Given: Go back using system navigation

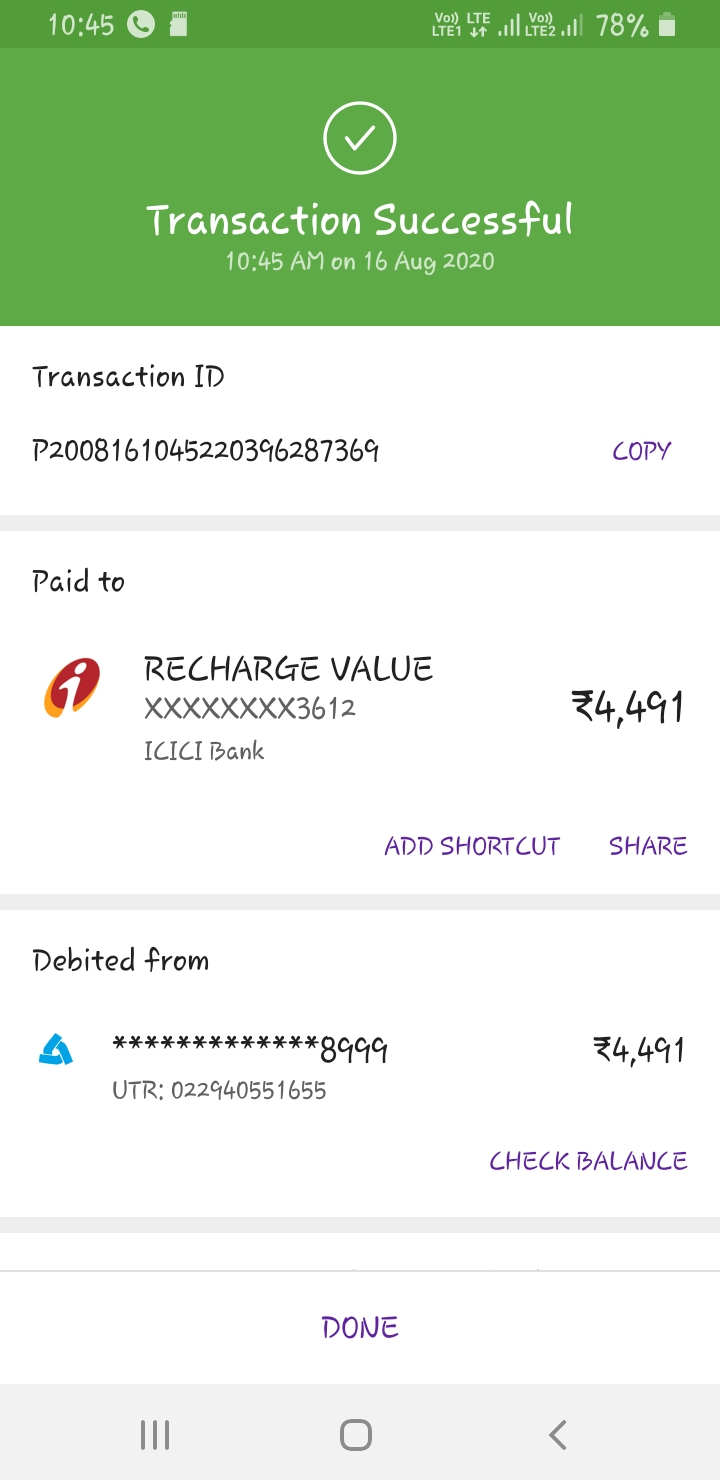Looking at the screenshot, I should 558,1435.
